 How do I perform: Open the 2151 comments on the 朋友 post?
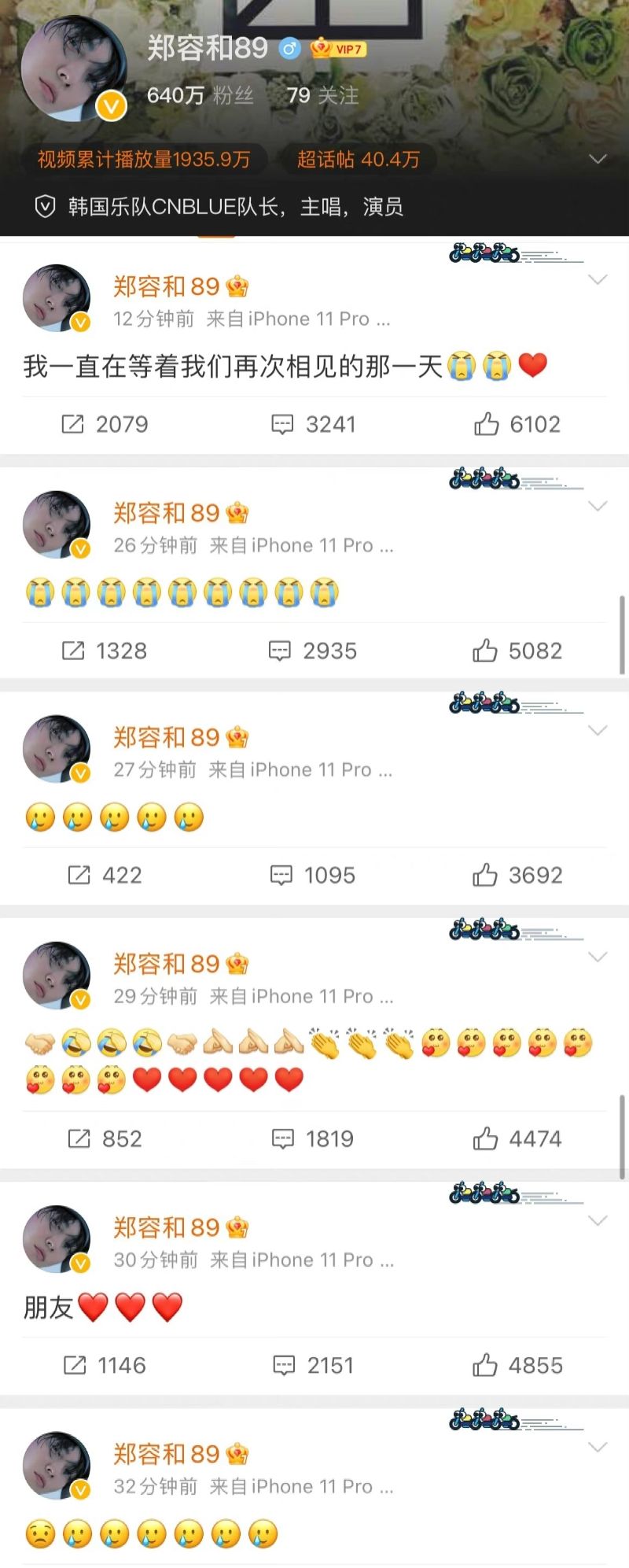click(x=314, y=1365)
